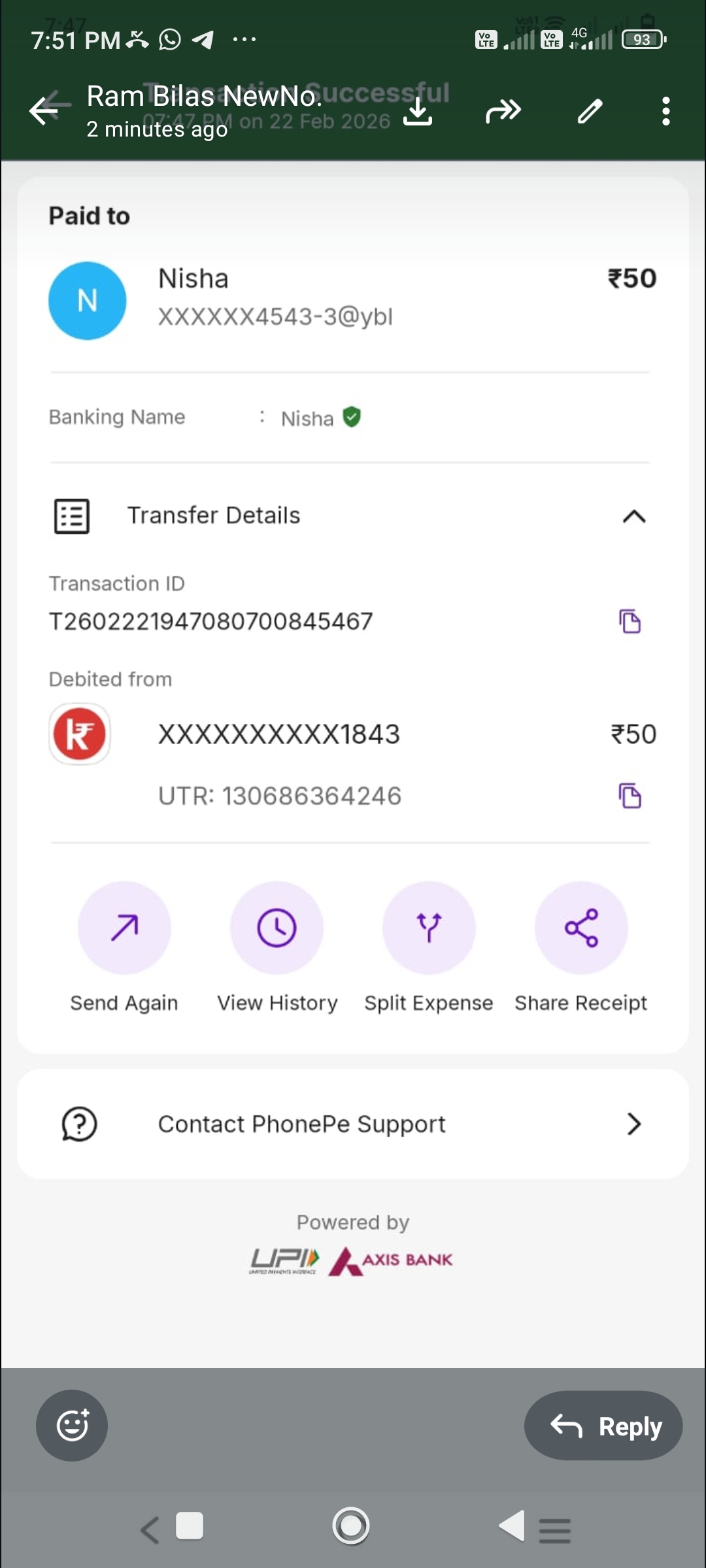
Task: Reply to Ram Bilas NewNo.
Action: click(x=603, y=1425)
